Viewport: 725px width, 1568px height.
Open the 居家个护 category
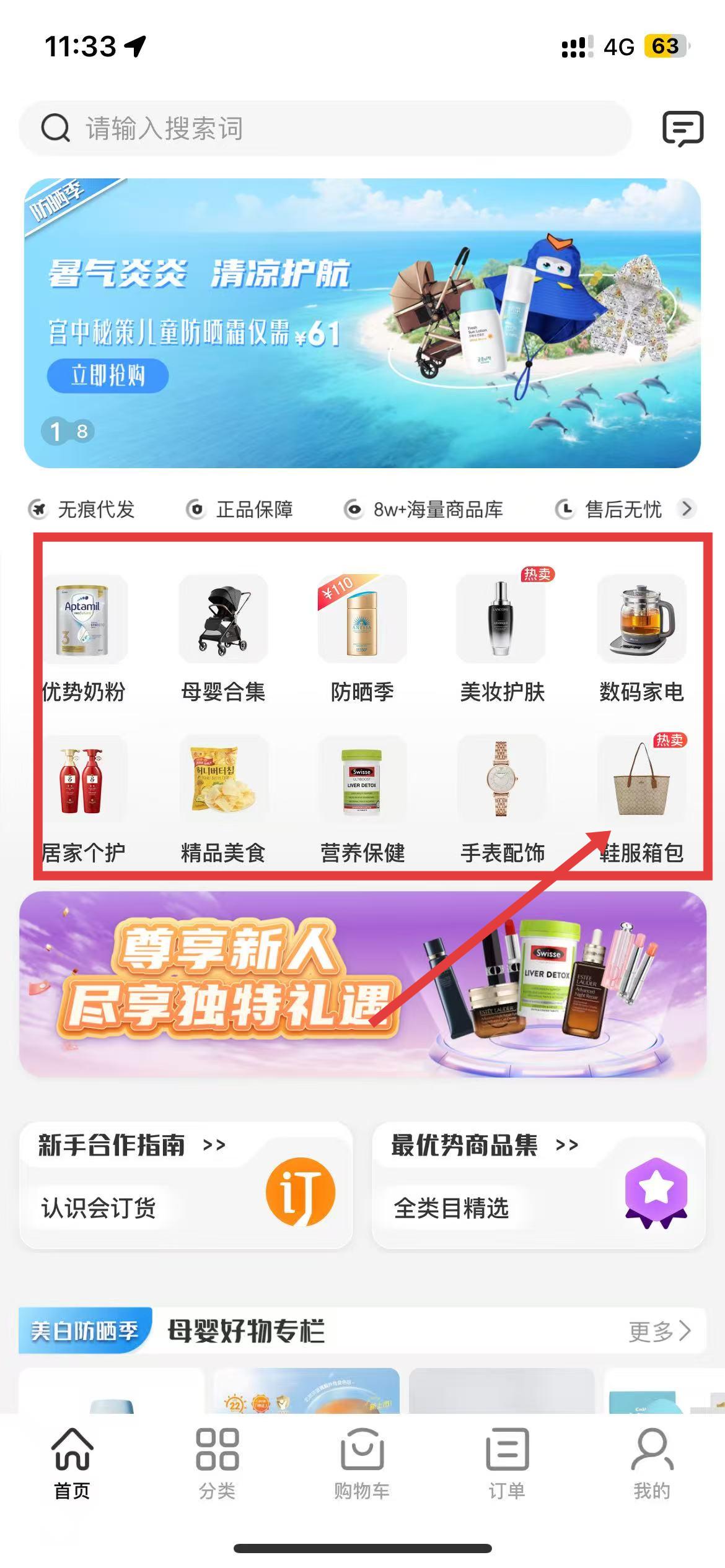(x=84, y=799)
